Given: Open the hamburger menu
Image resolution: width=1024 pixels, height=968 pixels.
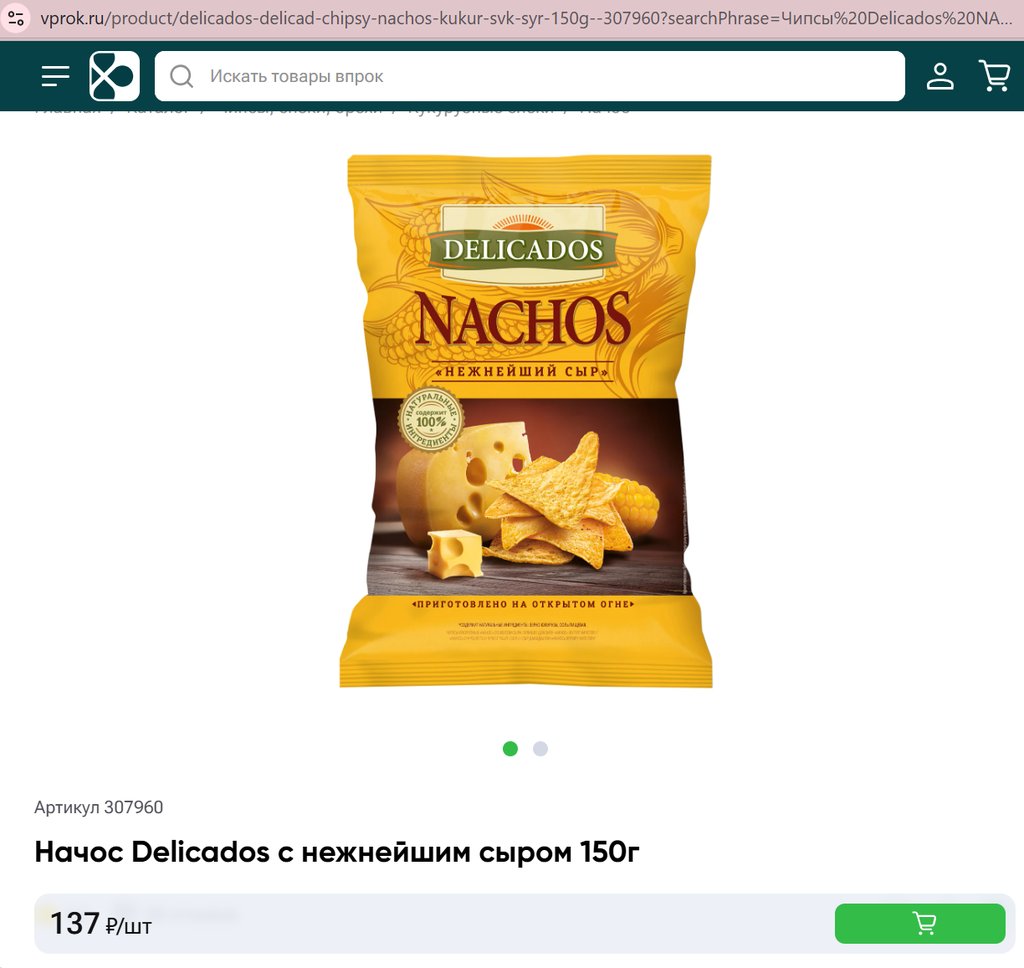Looking at the screenshot, I should point(55,76).
